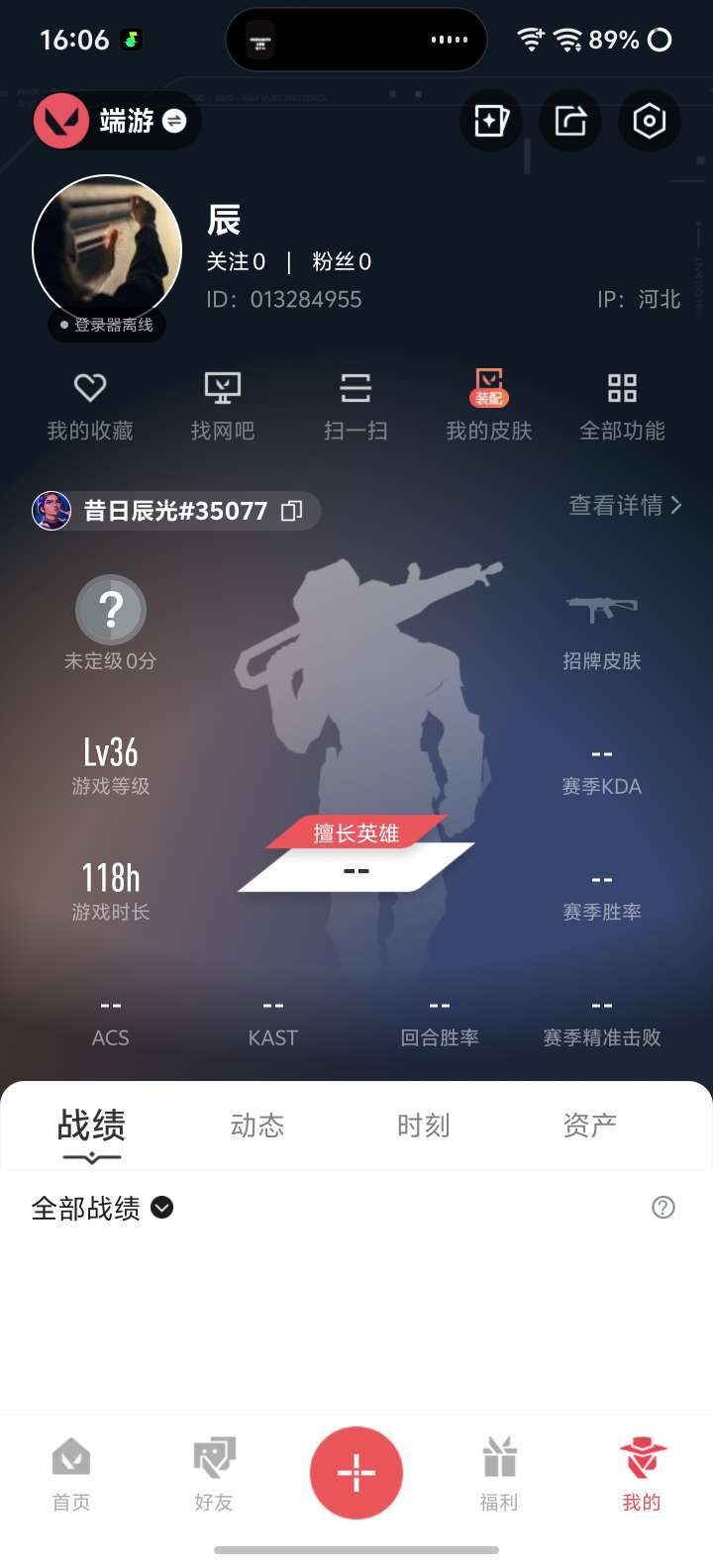Go to the 首页 home tab
Viewport: 713px width, 1568px height.
(x=71, y=1474)
